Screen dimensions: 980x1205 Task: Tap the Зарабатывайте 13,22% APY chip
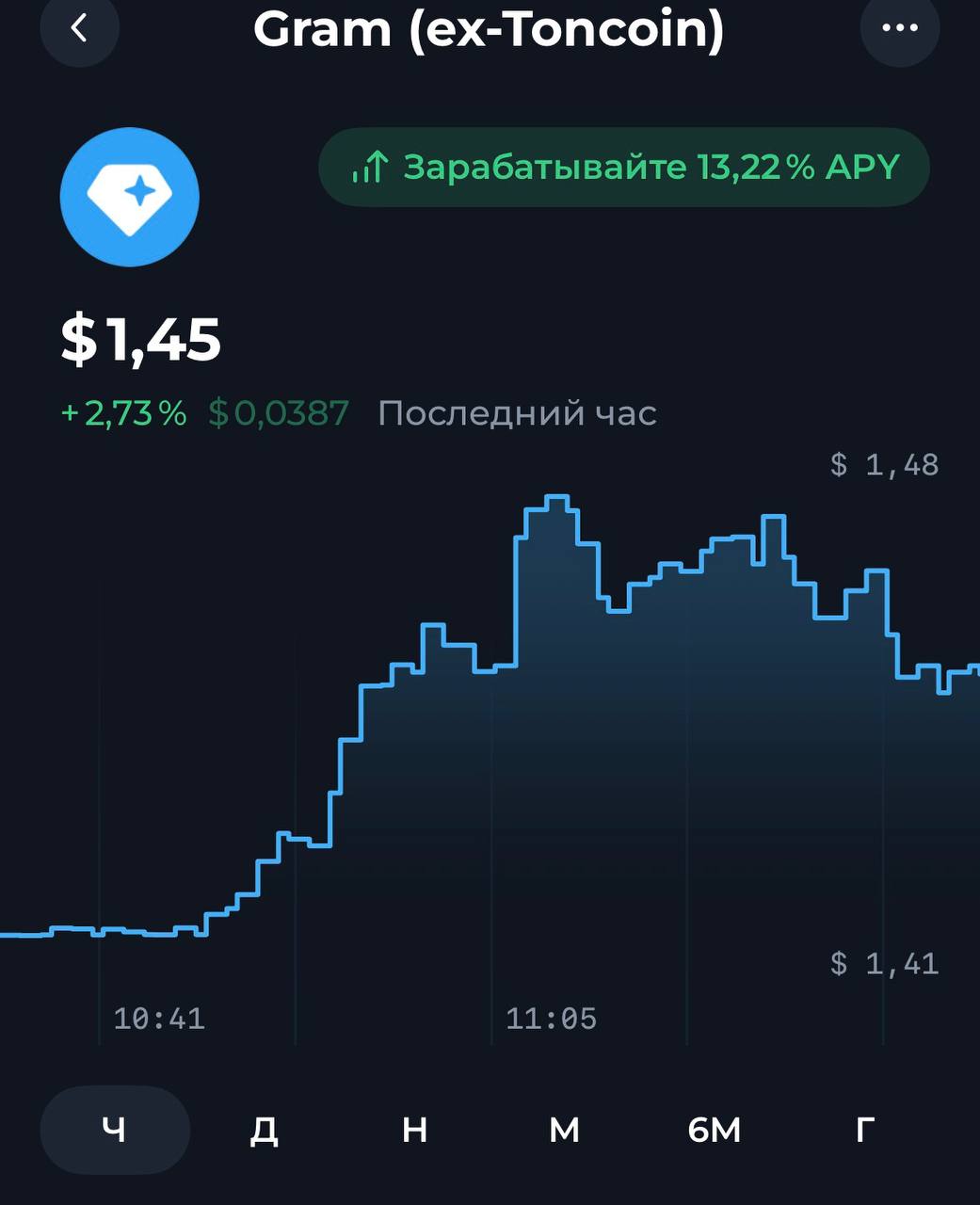pos(624,168)
